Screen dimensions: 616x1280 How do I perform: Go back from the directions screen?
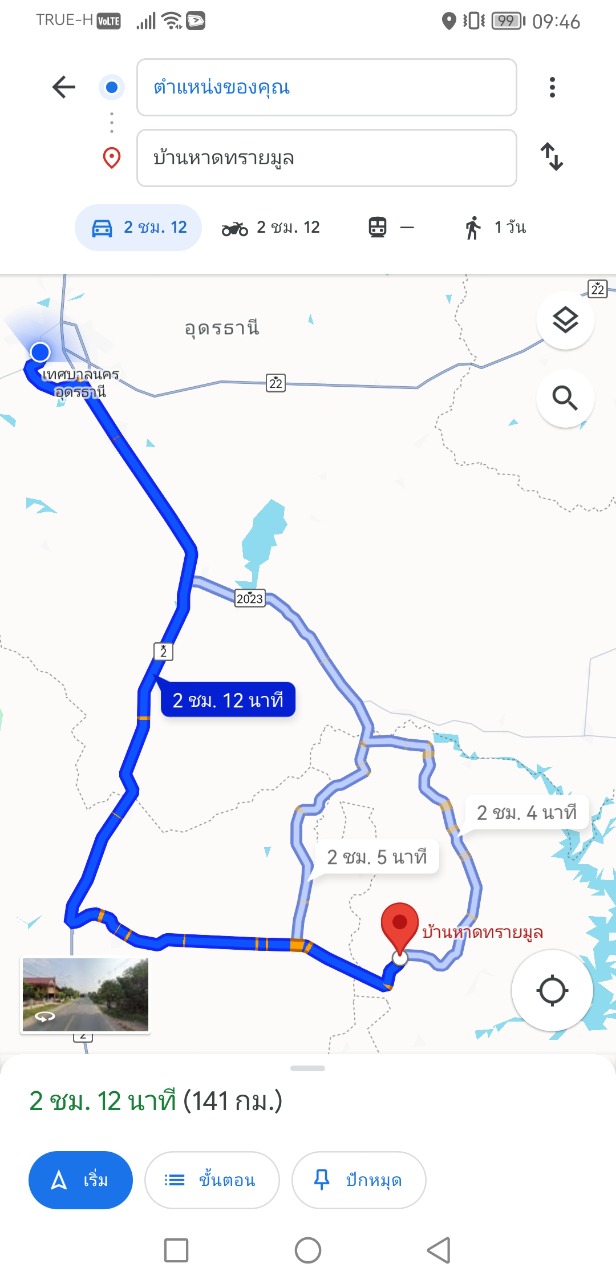coord(64,88)
